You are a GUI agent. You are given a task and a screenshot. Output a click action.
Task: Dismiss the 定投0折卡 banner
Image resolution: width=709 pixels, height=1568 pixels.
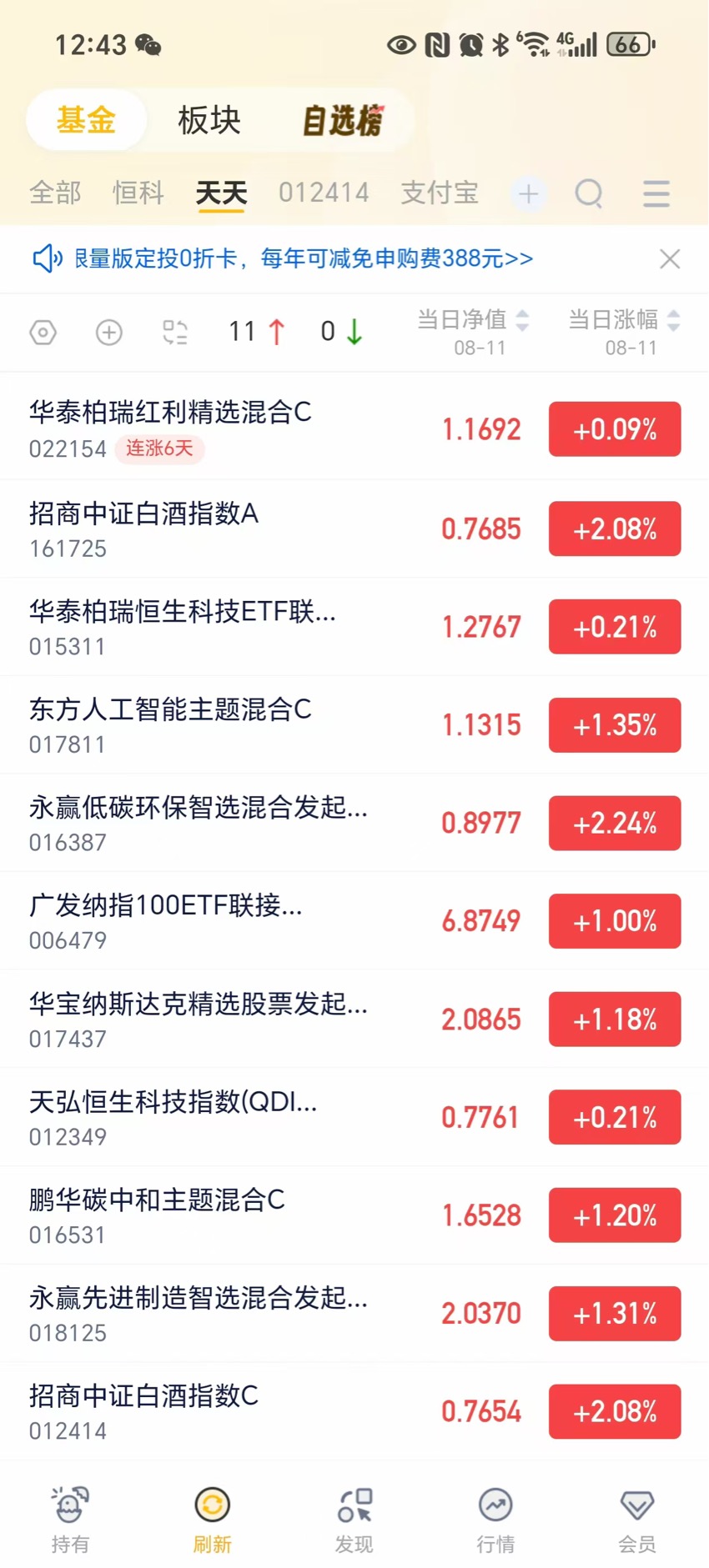coord(670,259)
